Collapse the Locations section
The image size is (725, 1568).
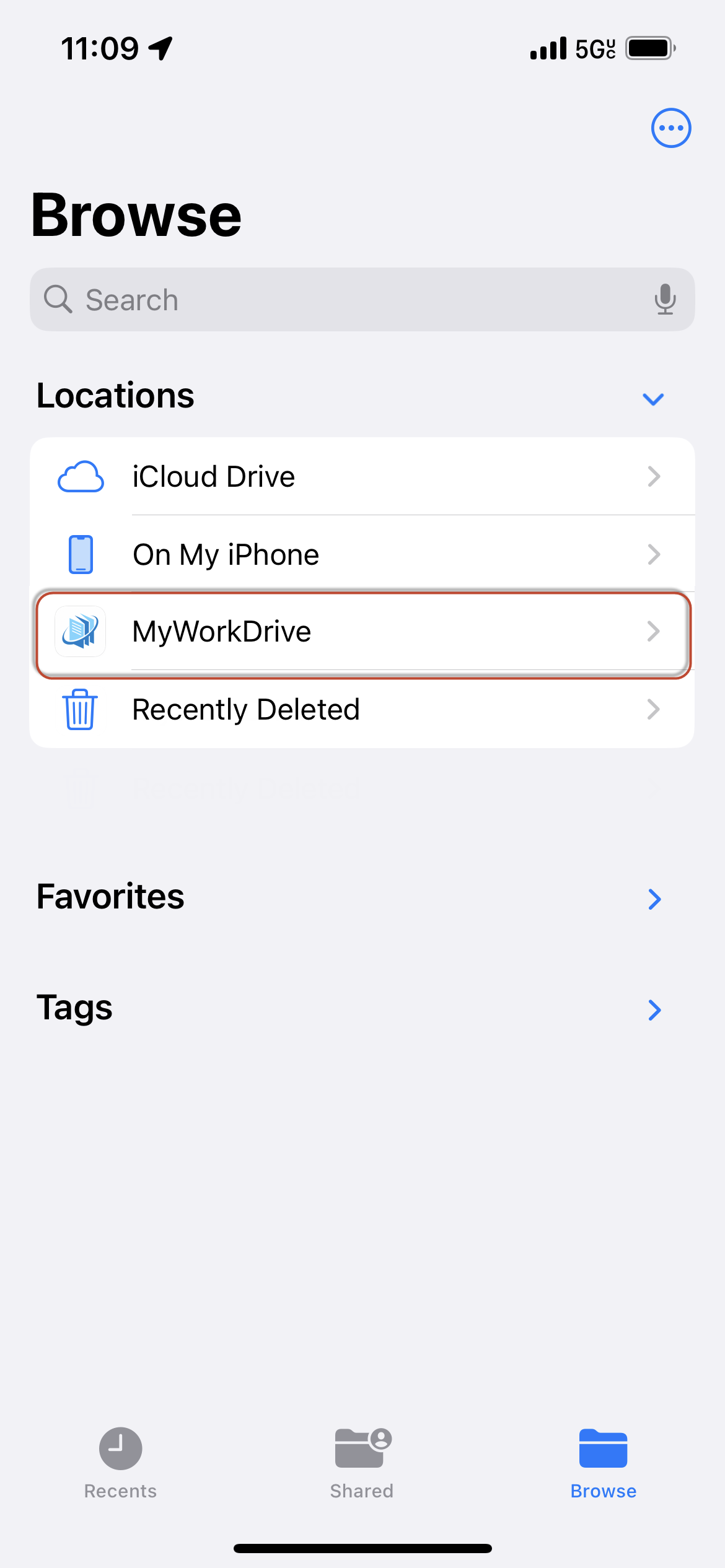click(x=653, y=399)
